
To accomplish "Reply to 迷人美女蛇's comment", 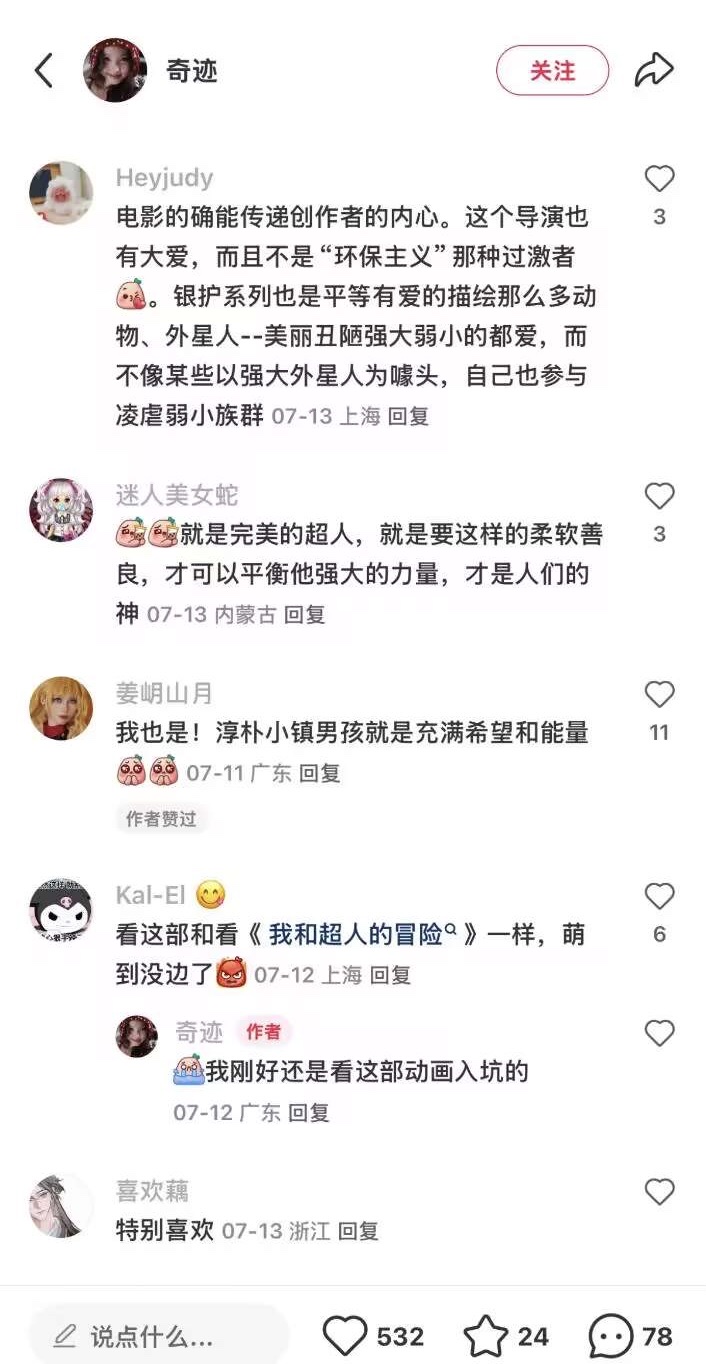I will point(304,614).
